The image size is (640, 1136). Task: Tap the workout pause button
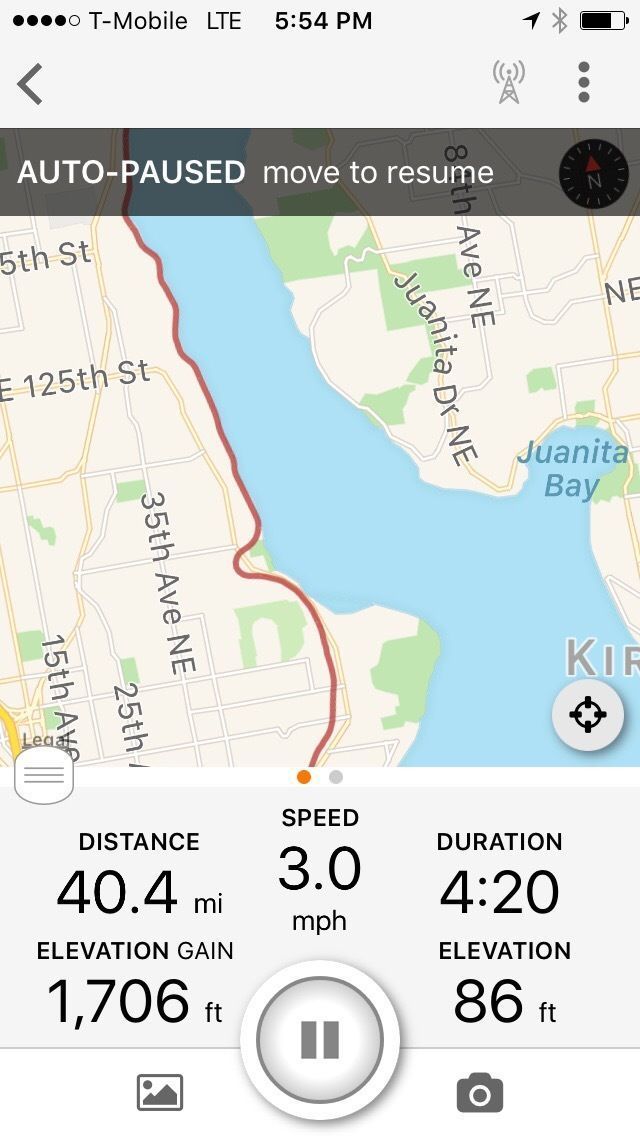point(320,1040)
